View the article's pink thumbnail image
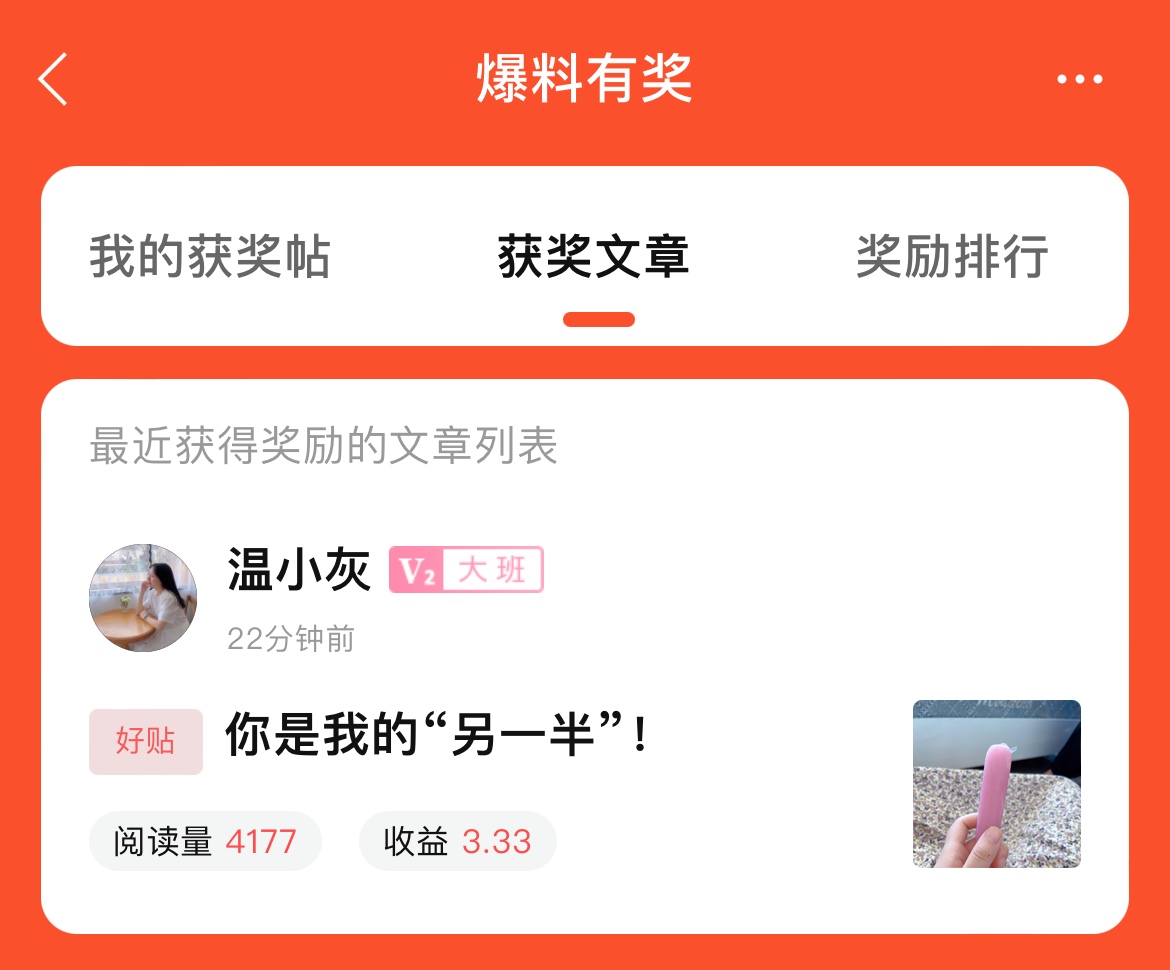The image size is (1170, 970). pos(996,783)
